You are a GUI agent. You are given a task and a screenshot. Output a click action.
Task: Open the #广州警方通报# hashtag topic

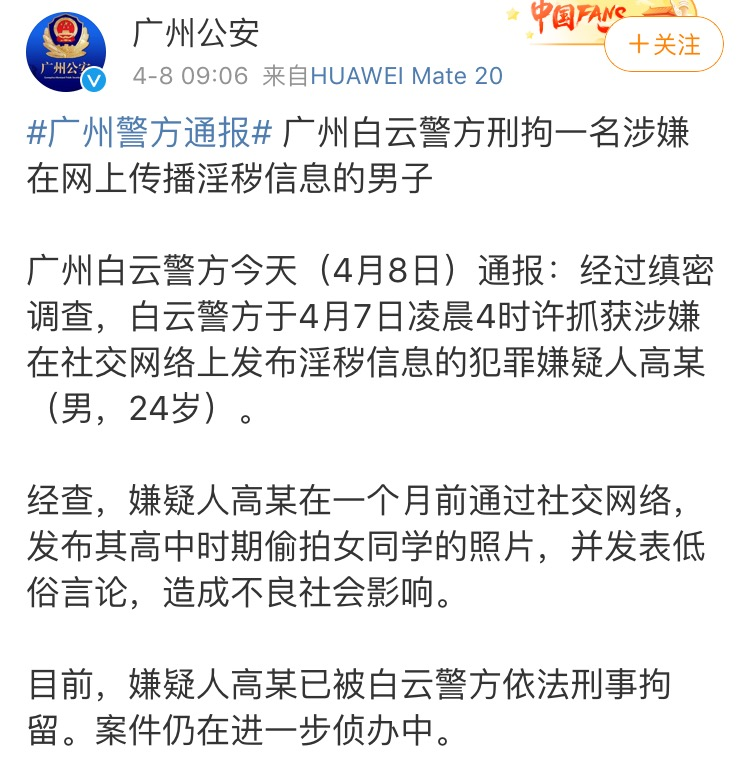point(150,133)
